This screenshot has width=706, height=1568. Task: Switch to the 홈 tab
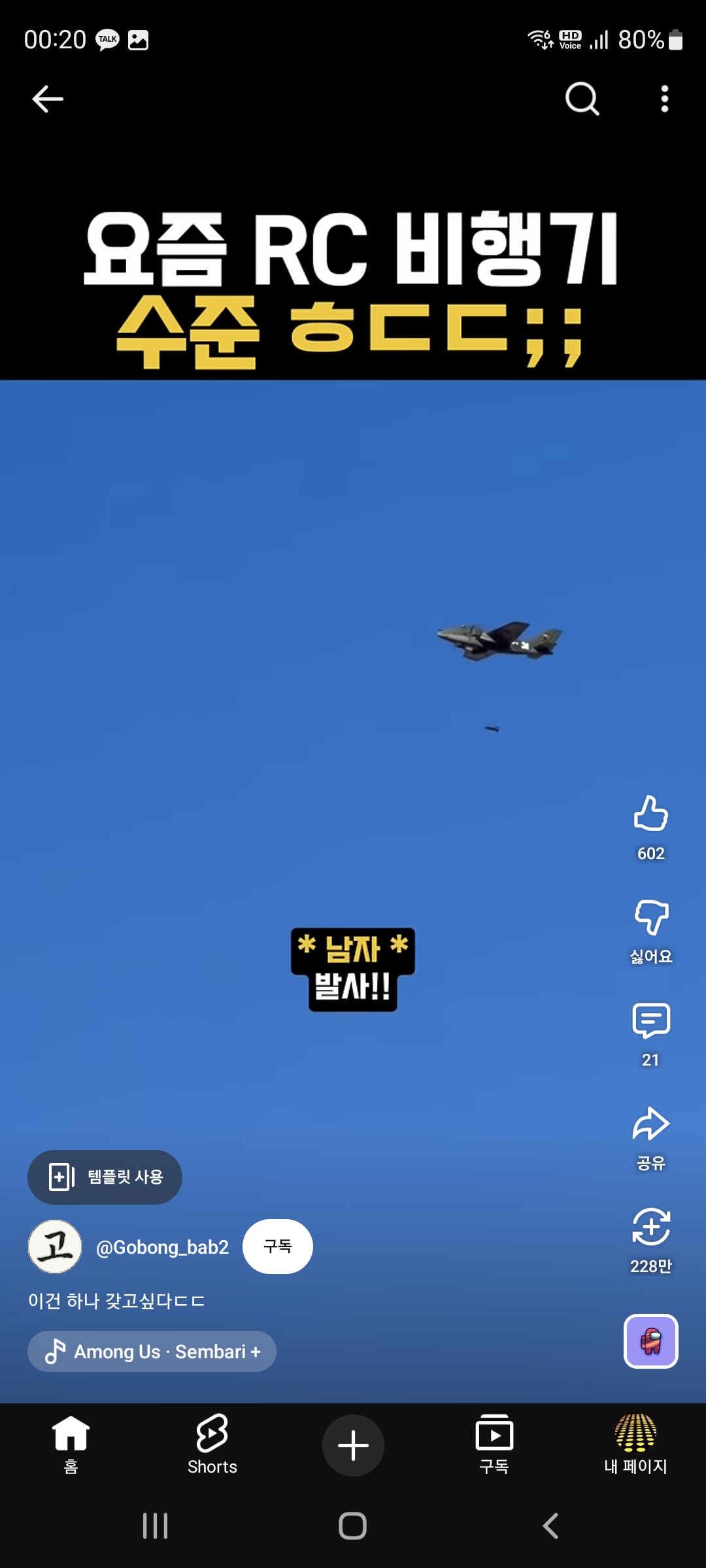71,1444
